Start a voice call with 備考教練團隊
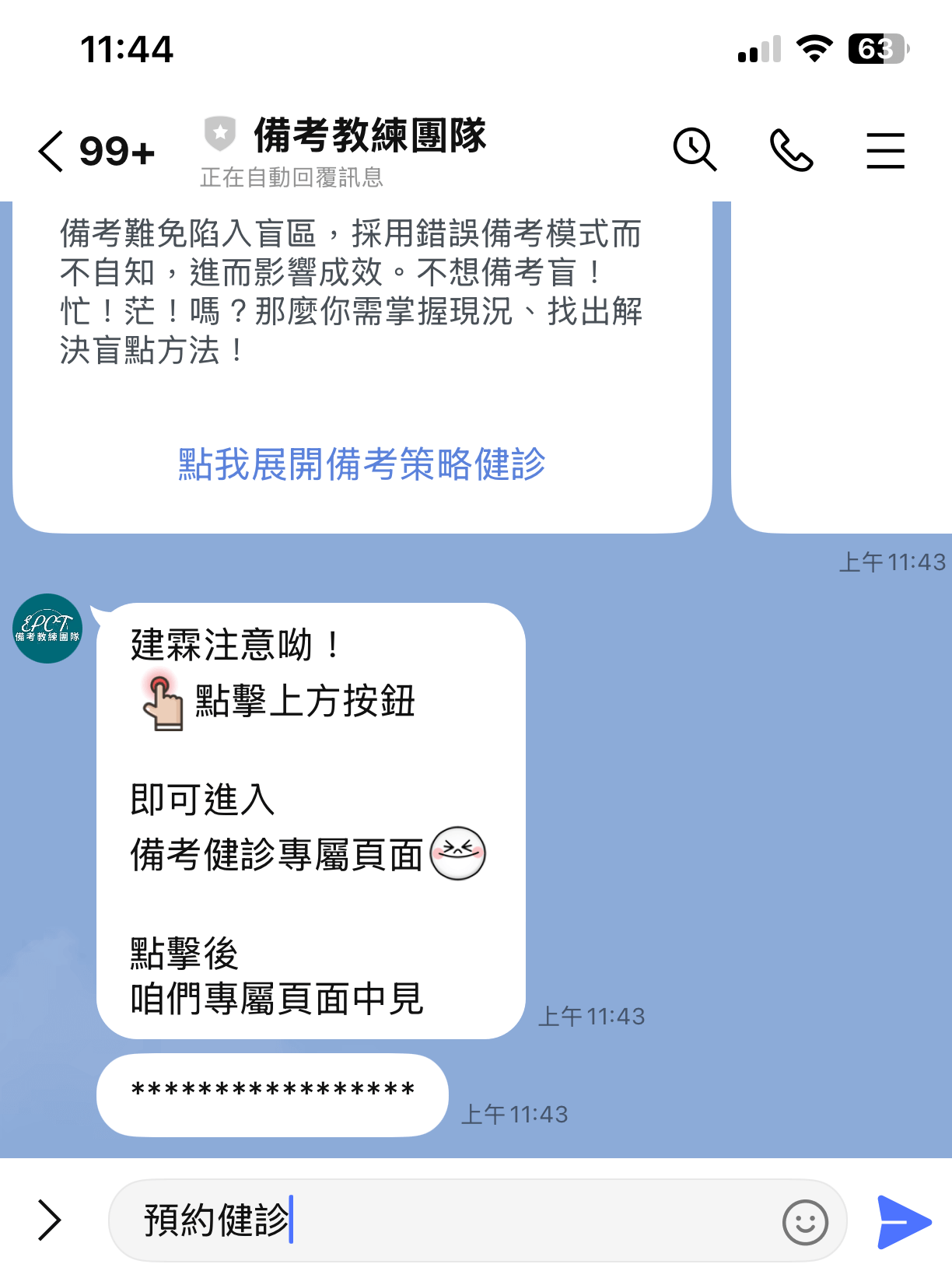 pyautogui.click(x=791, y=150)
